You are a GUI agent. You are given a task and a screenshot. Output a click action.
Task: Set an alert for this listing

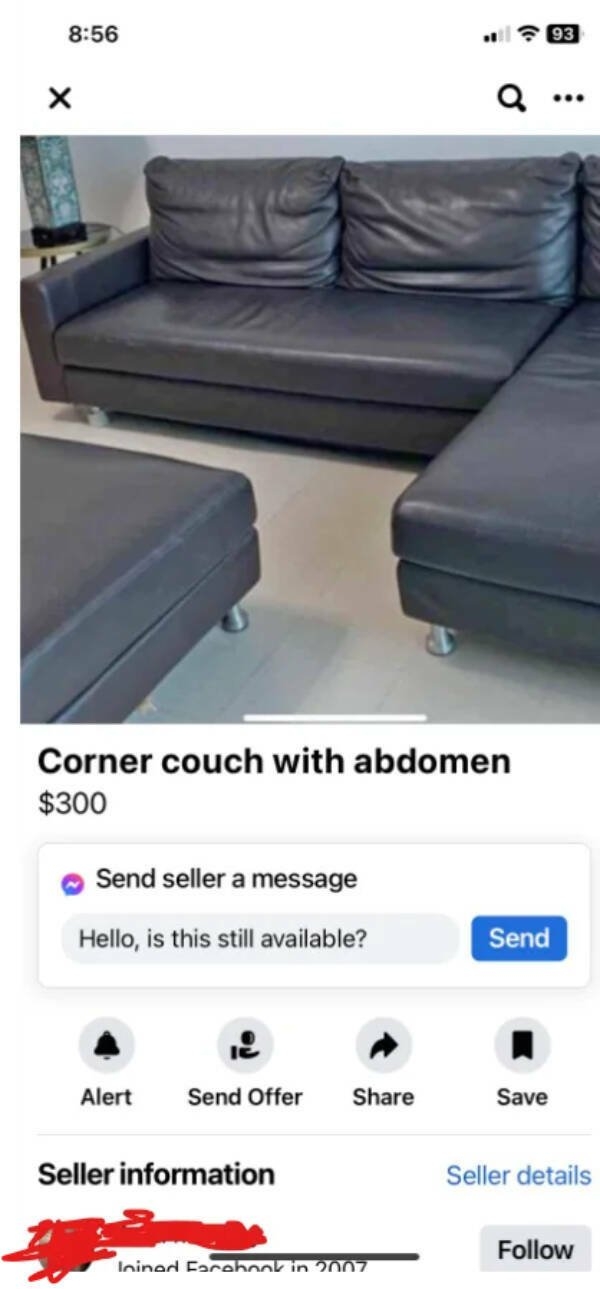click(106, 1046)
